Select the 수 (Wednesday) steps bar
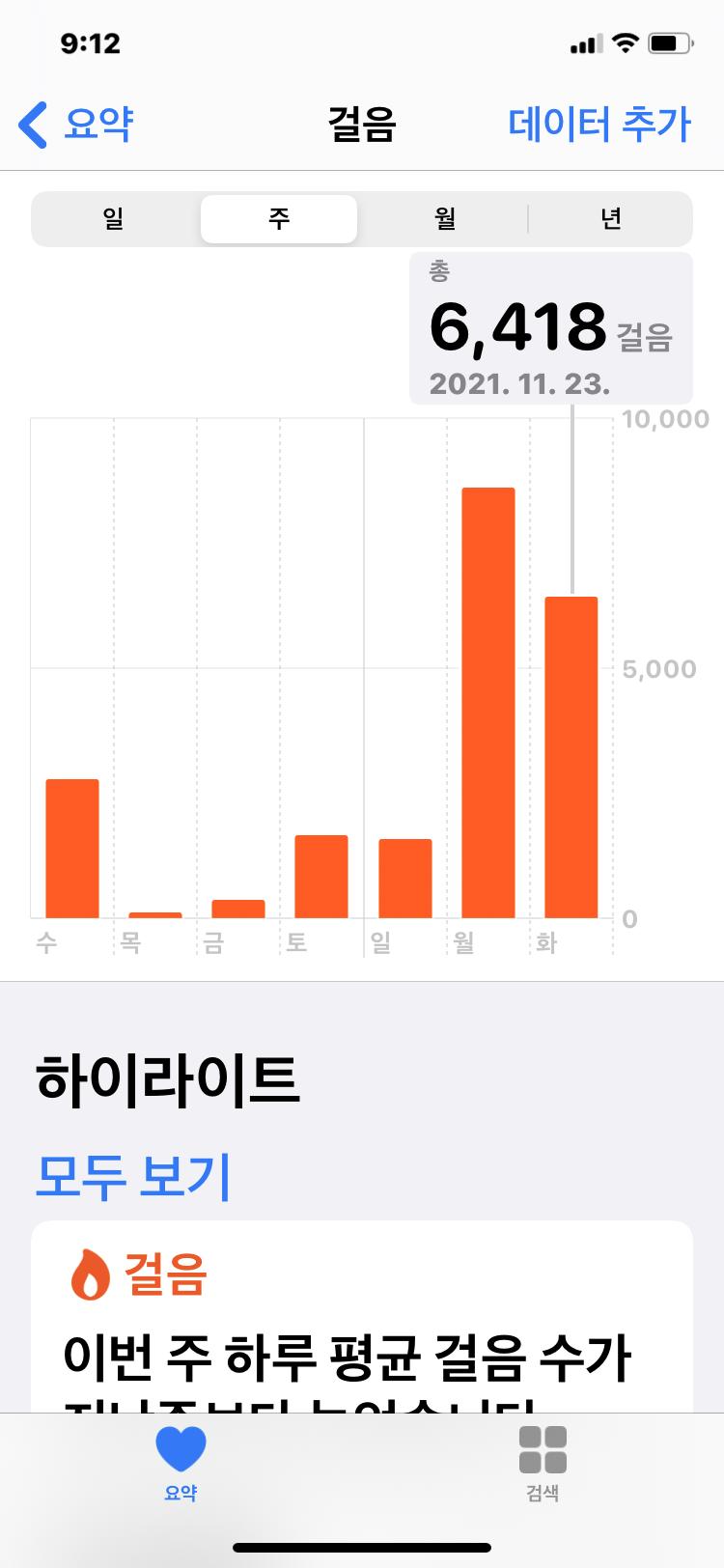 (72, 848)
